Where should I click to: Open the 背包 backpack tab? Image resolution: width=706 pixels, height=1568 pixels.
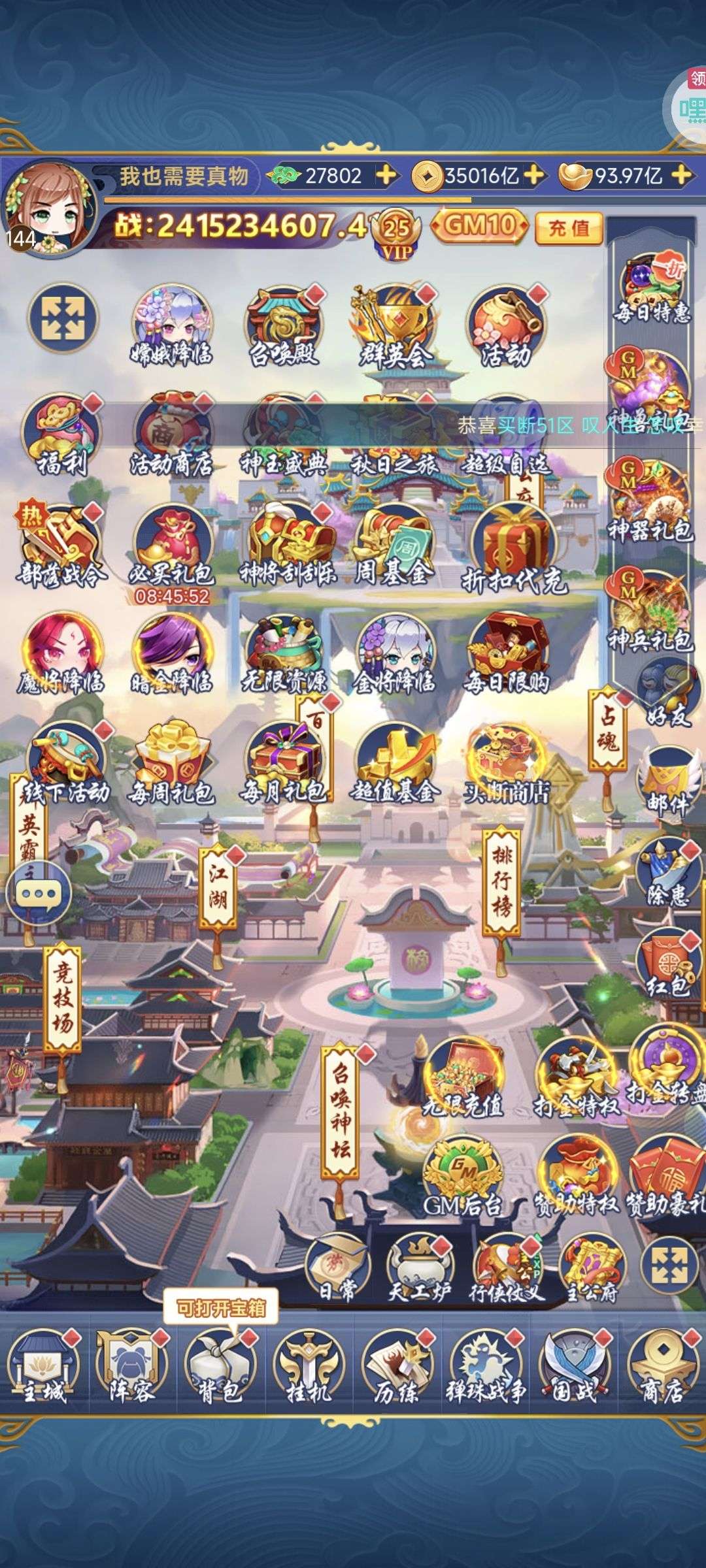(x=220, y=1366)
